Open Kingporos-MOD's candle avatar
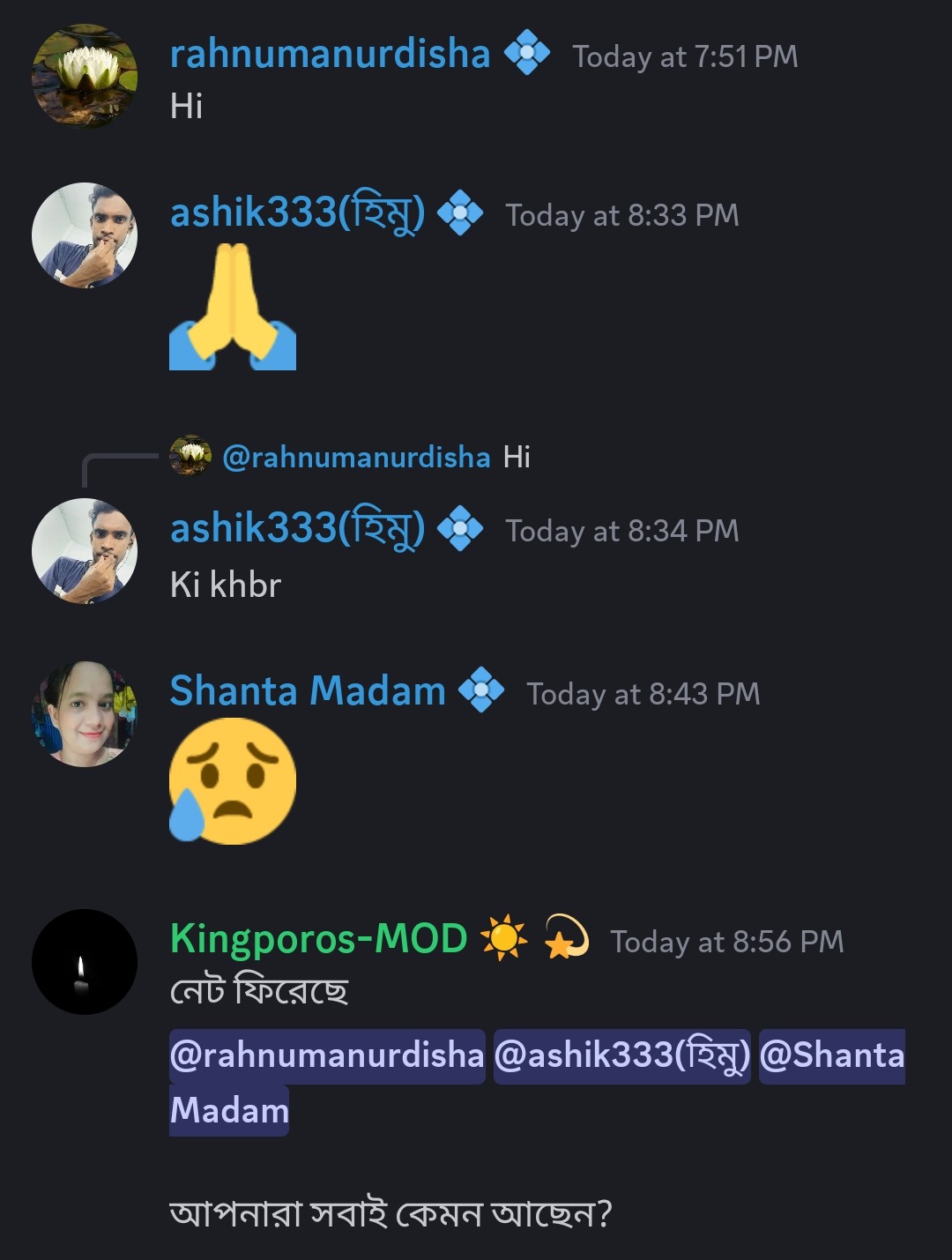 (x=85, y=962)
